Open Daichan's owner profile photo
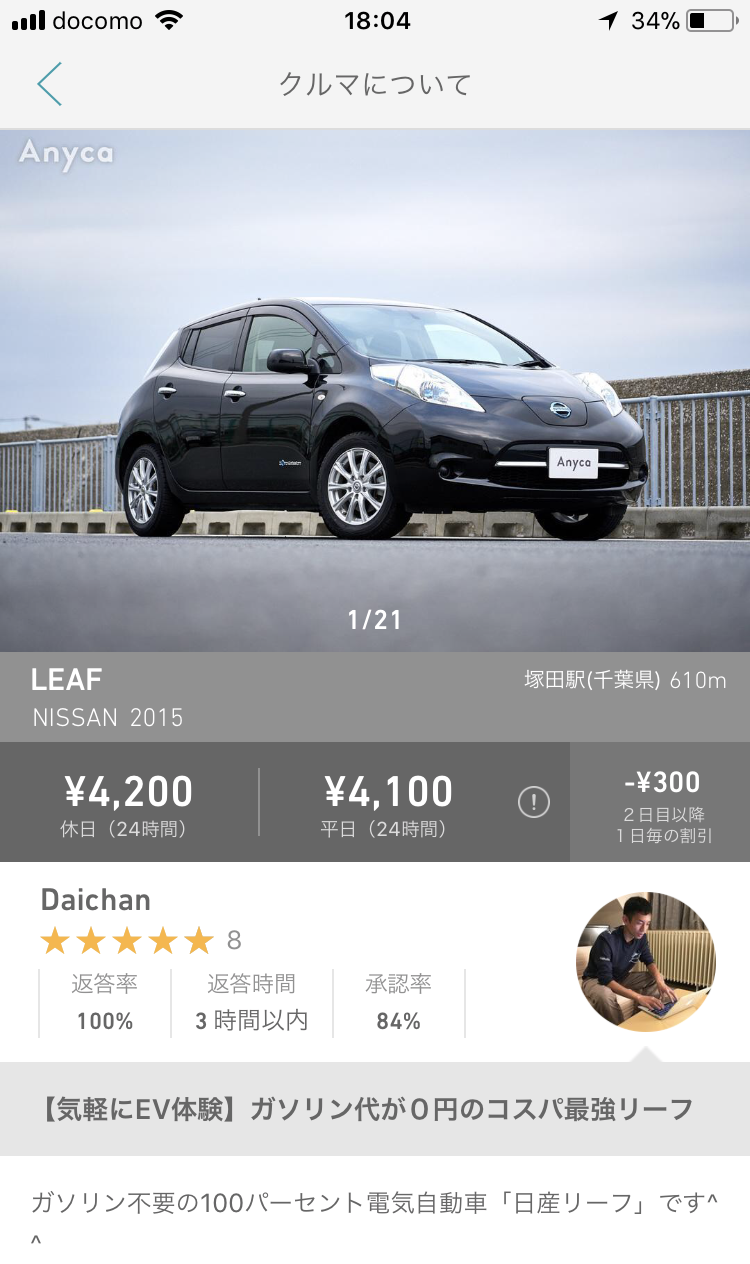The width and height of the screenshot is (750, 1264). 646,962
